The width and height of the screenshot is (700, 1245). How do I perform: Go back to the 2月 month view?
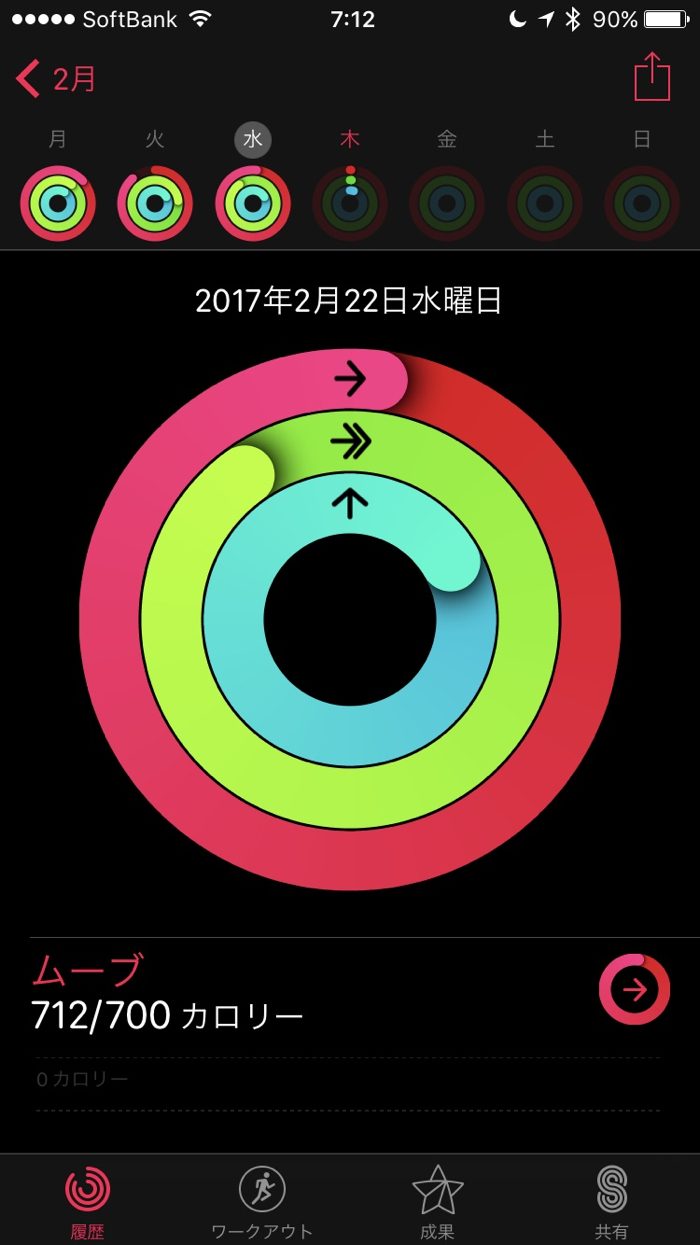tap(57, 78)
